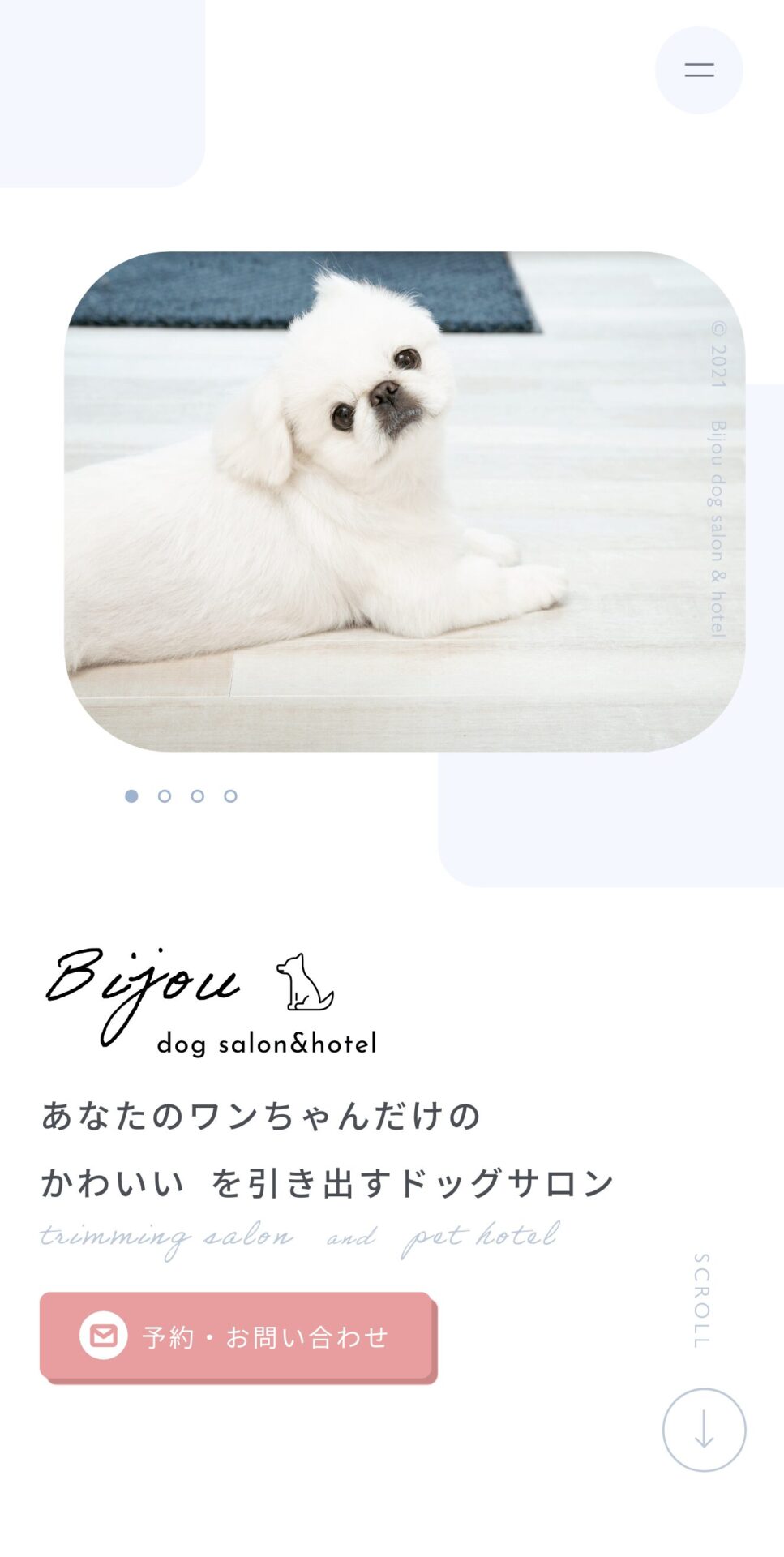
Task: Open the hamburger menu
Action: [x=698, y=70]
